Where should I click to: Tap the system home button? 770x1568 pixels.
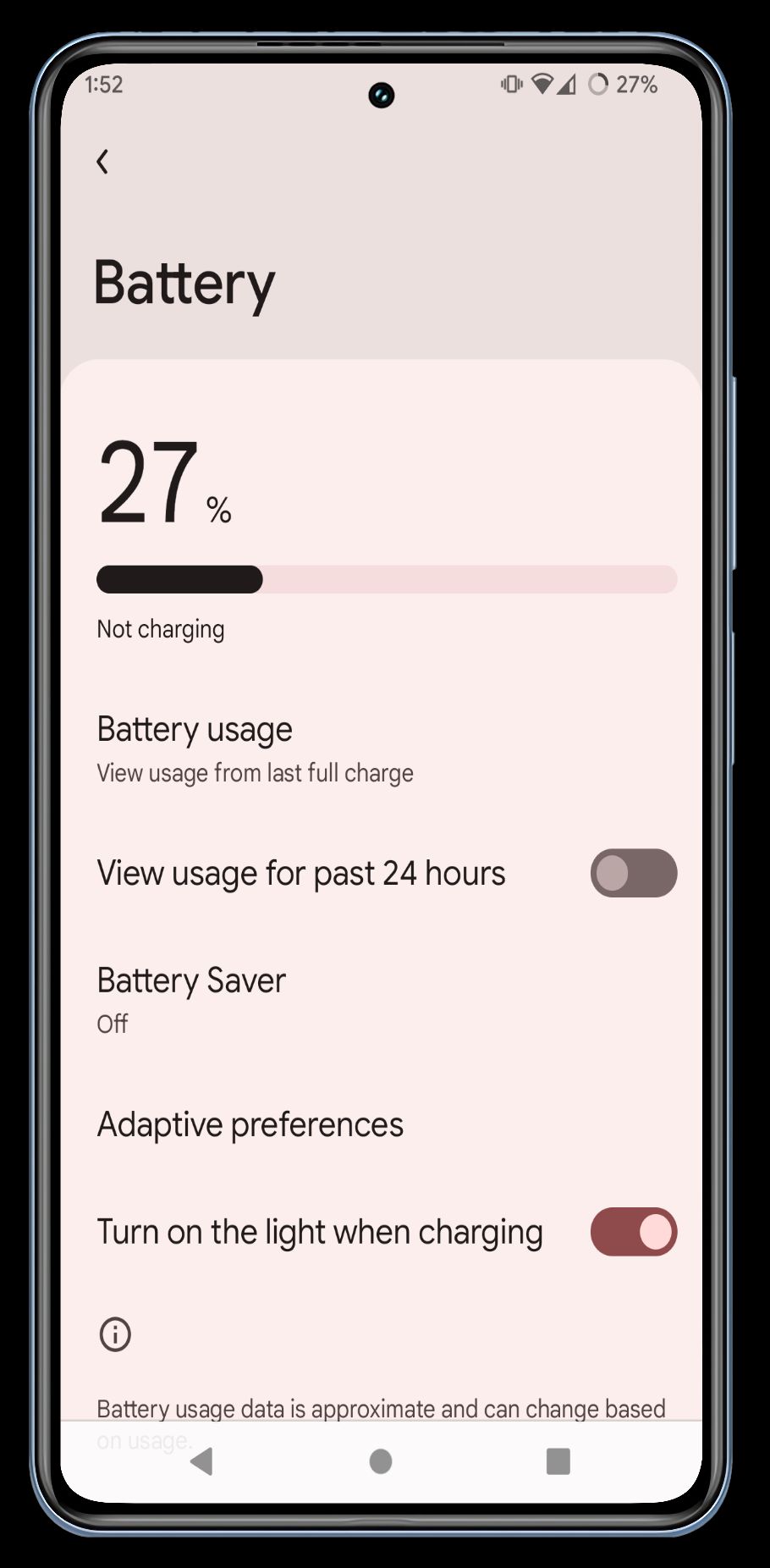tap(381, 1460)
